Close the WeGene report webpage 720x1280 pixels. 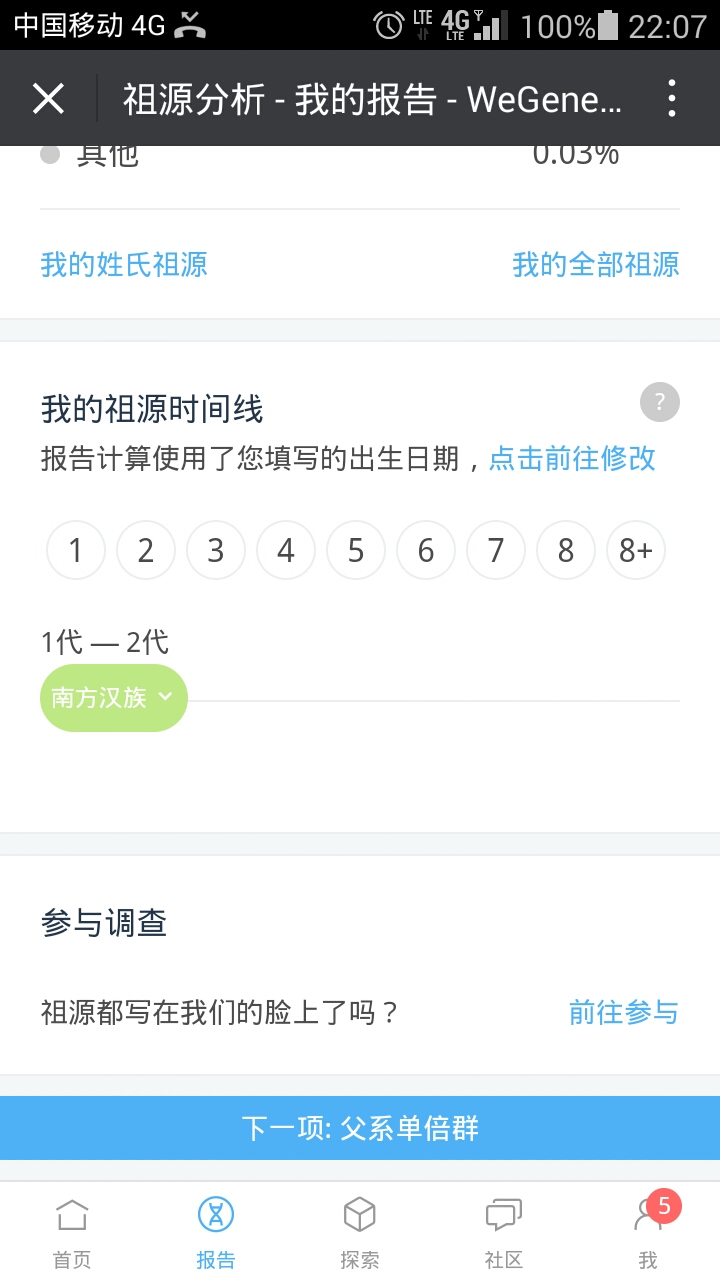pos(48,99)
